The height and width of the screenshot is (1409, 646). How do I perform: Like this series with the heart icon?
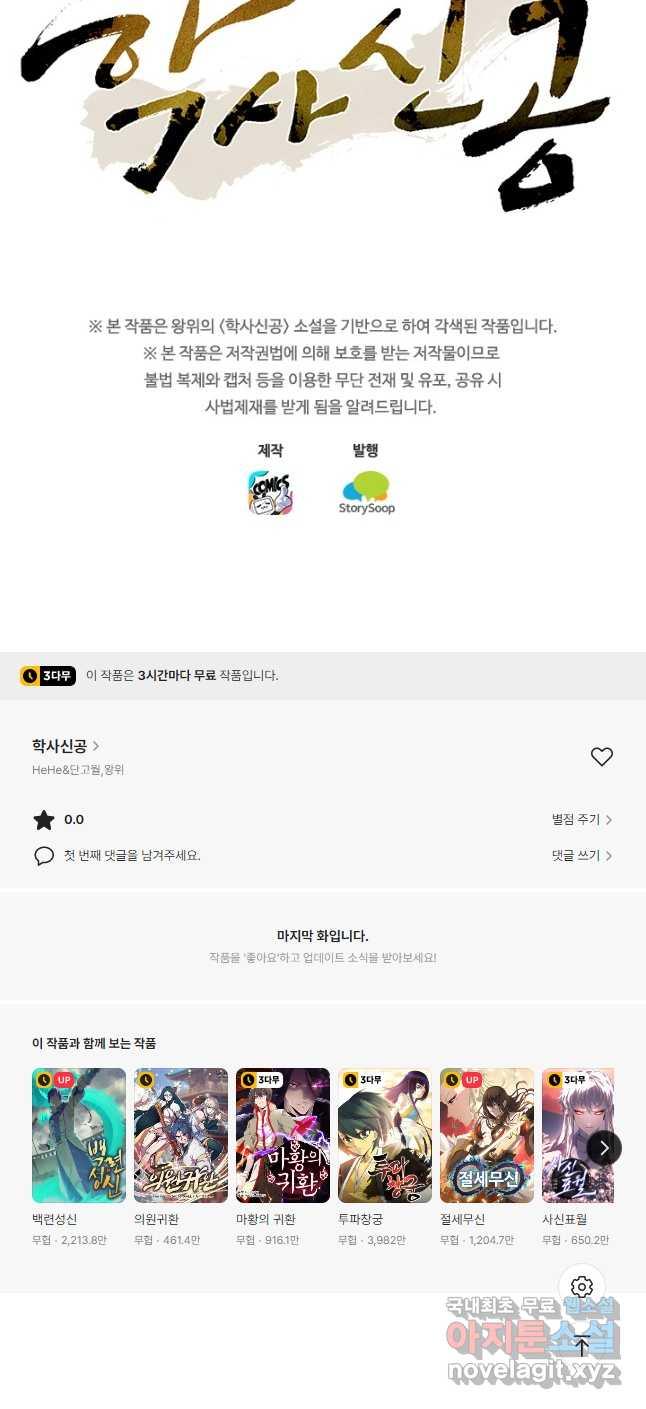click(x=601, y=757)
